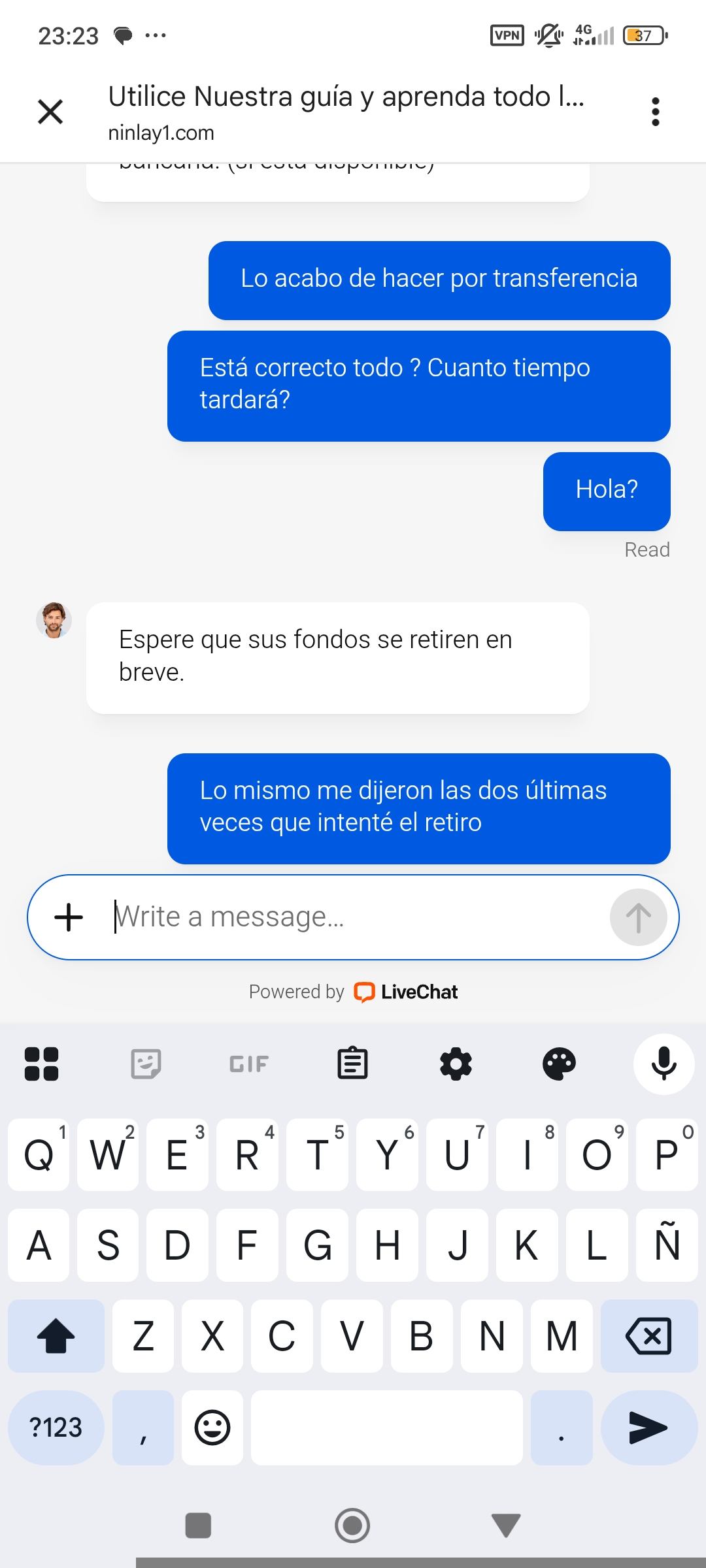
Task: Tap the plus attachment icon
Action: point(69,917)
